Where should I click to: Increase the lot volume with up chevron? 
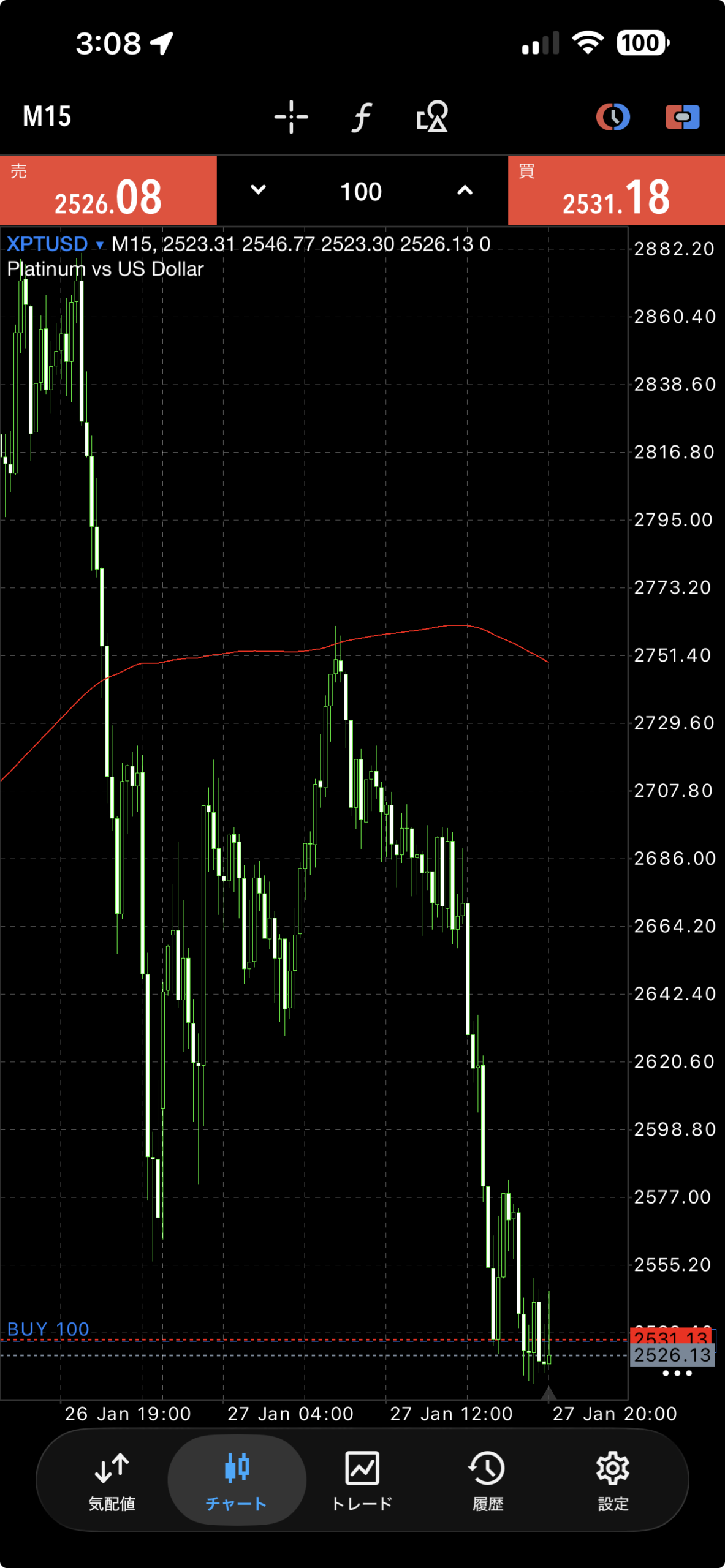click(465, 190)
